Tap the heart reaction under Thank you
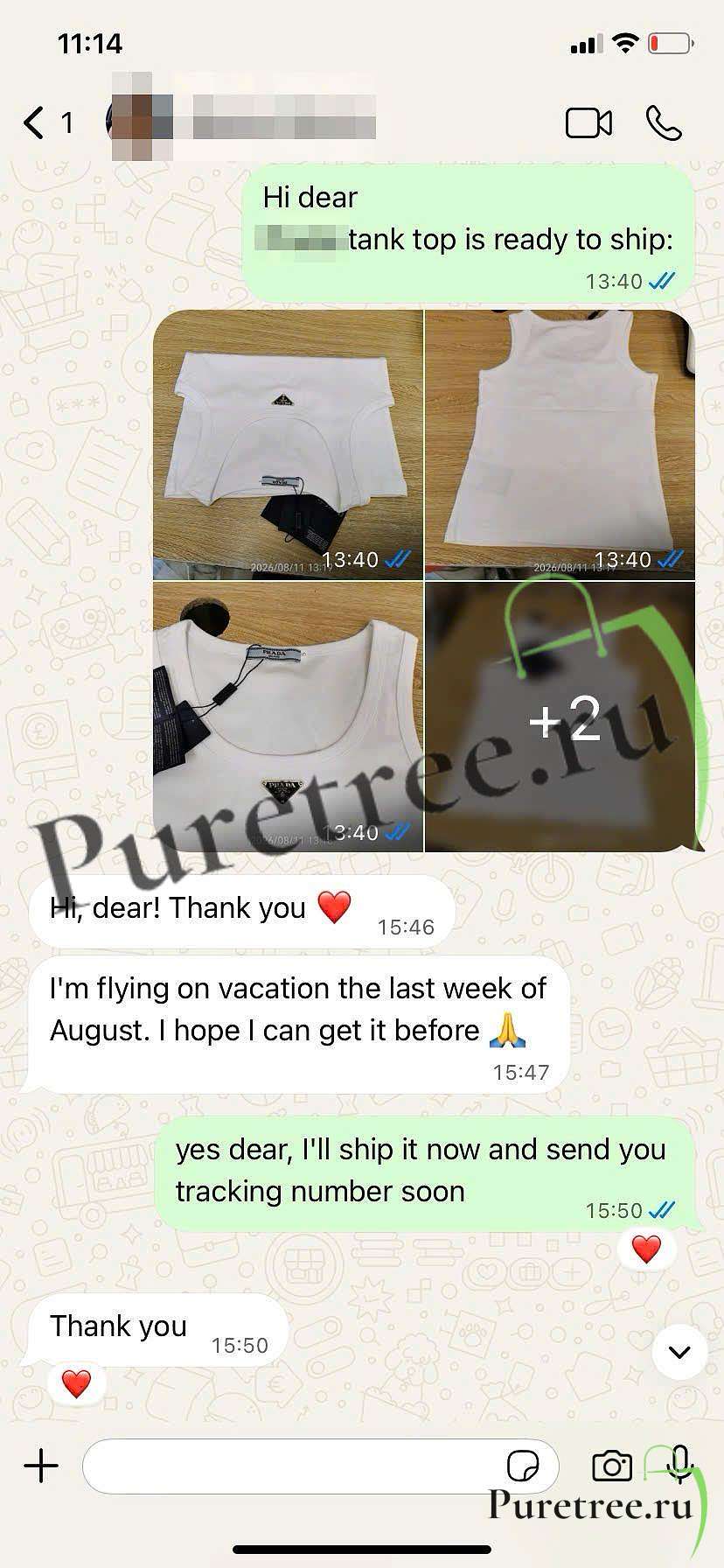 click(x=76, y=1383)
